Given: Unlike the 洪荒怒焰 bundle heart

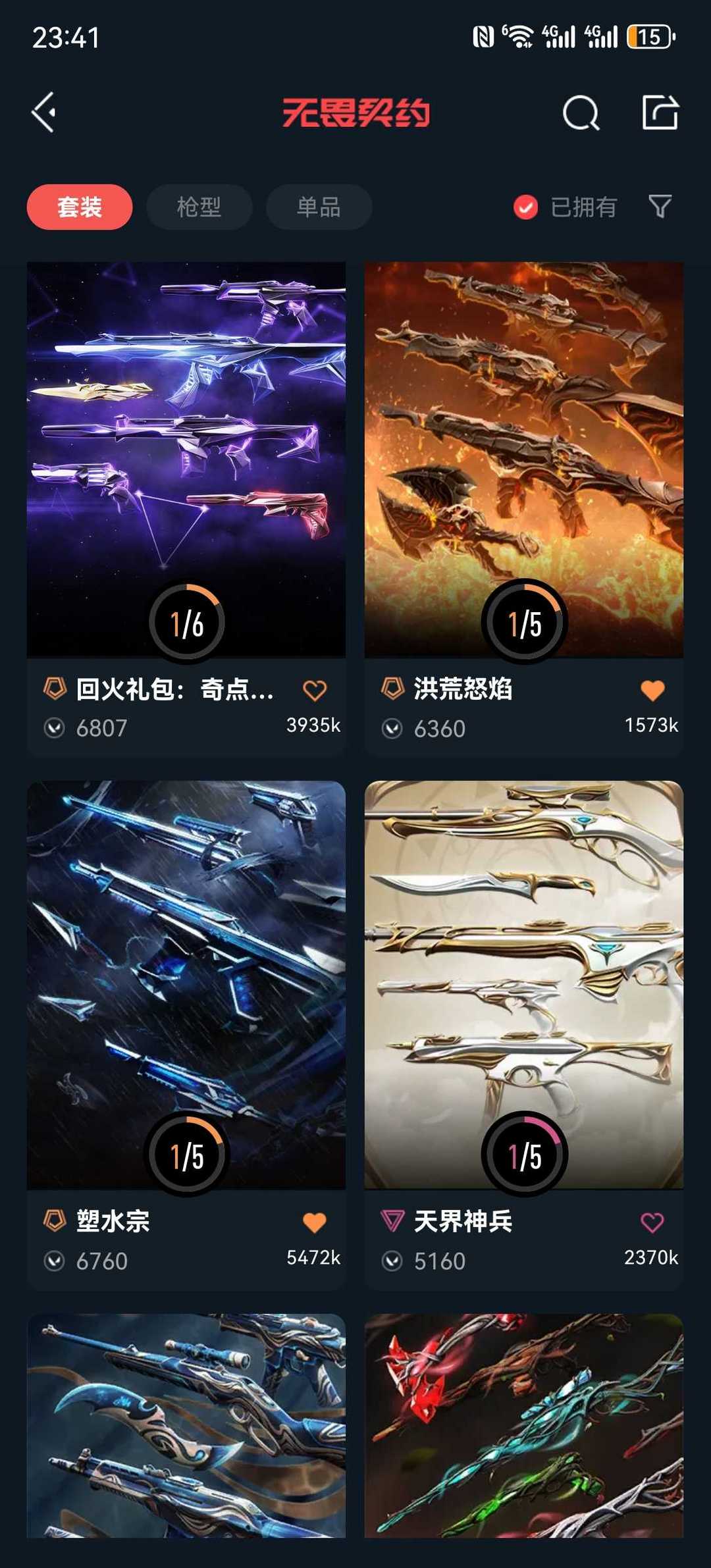Looking at the screenshot, I should click(x=652, y=691).
